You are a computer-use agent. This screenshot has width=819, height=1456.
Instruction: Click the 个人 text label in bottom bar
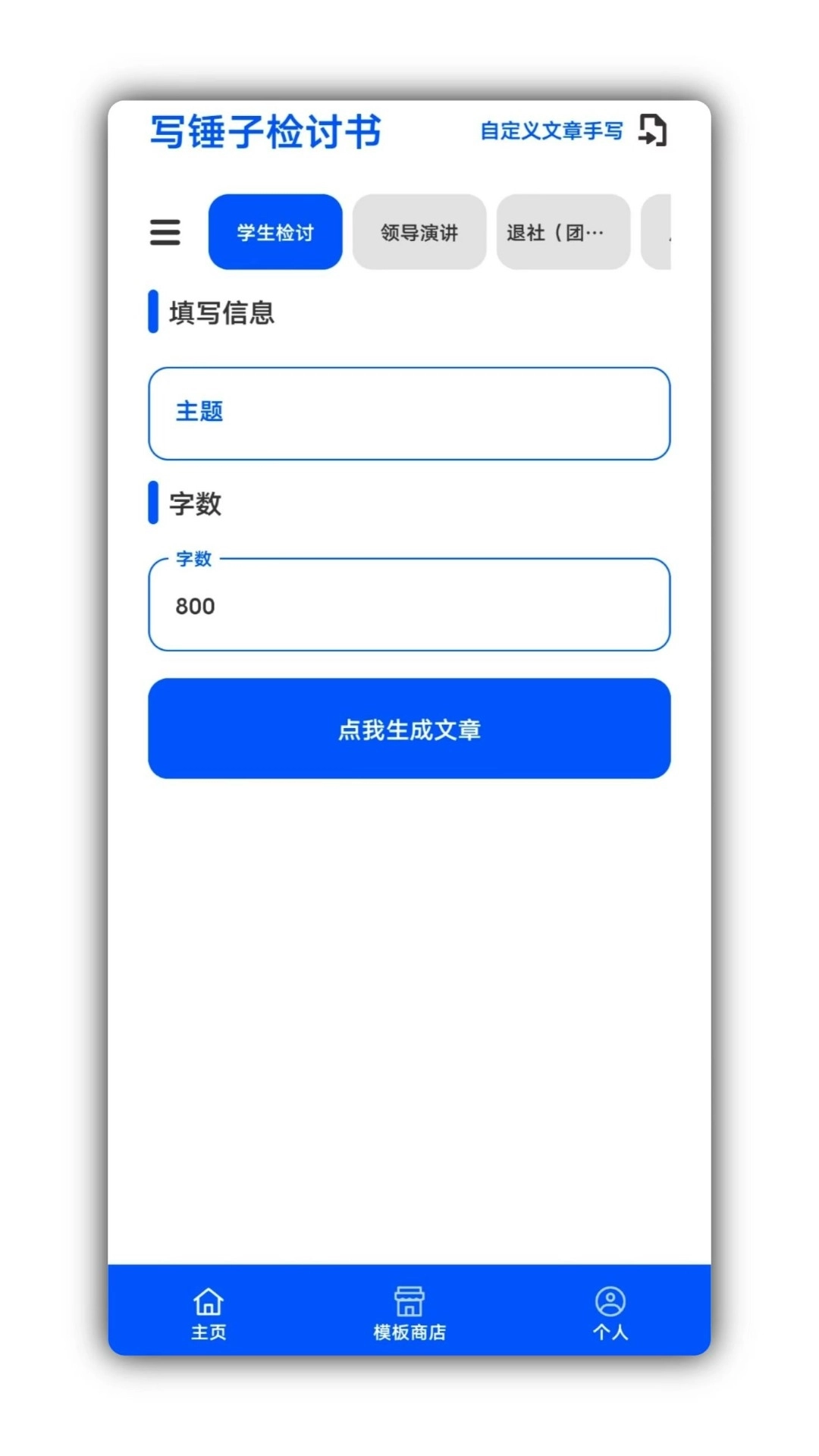pos(610,1332)
